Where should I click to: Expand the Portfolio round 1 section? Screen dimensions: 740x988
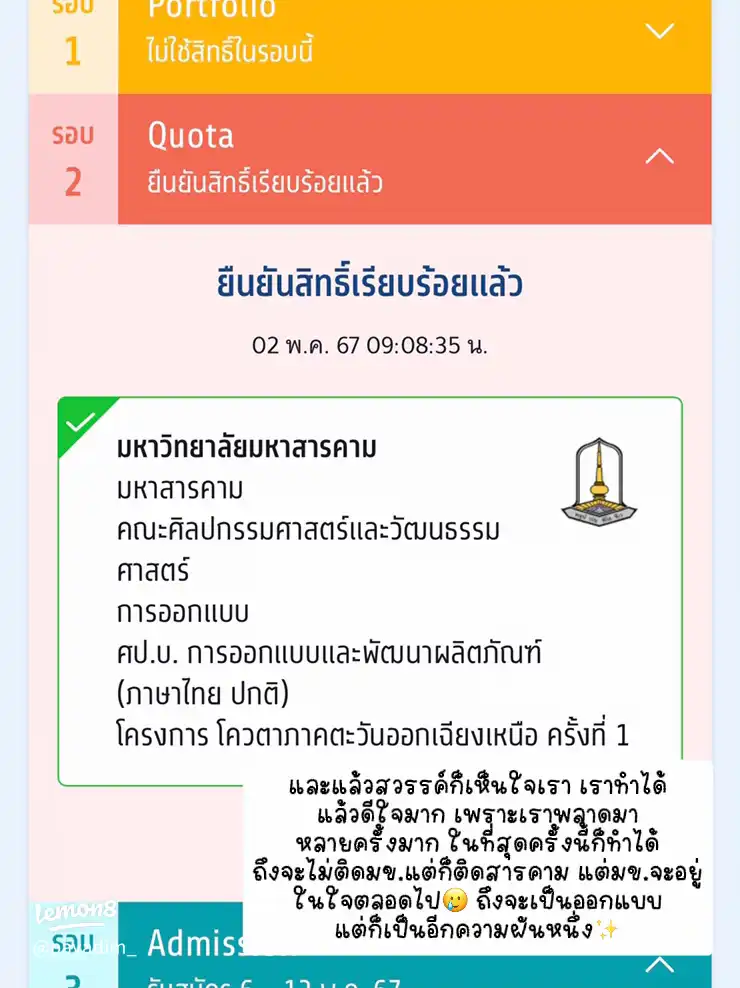660,32
